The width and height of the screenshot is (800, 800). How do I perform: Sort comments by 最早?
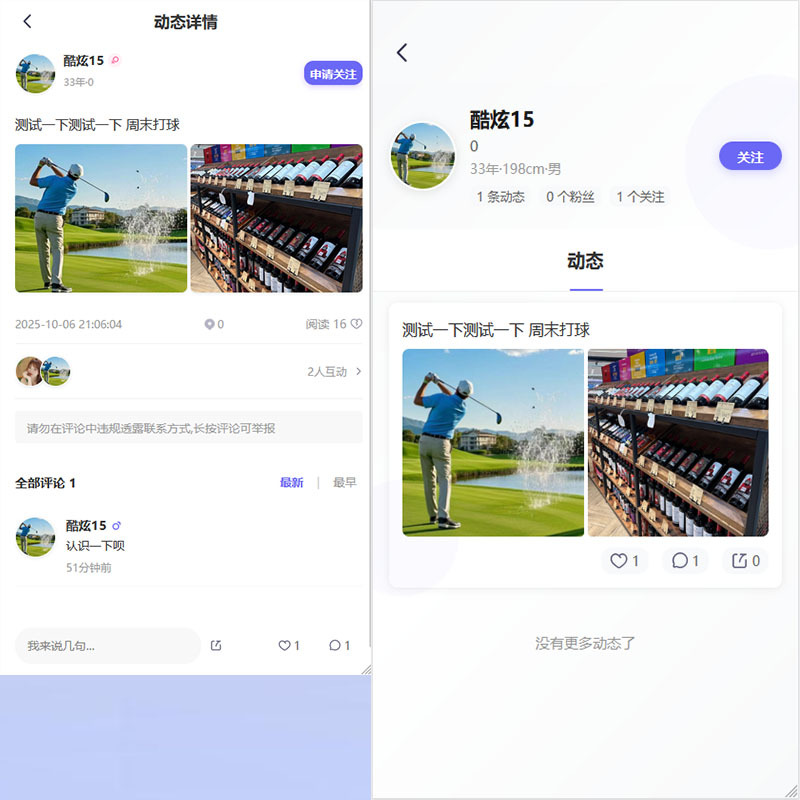[344, 482]
